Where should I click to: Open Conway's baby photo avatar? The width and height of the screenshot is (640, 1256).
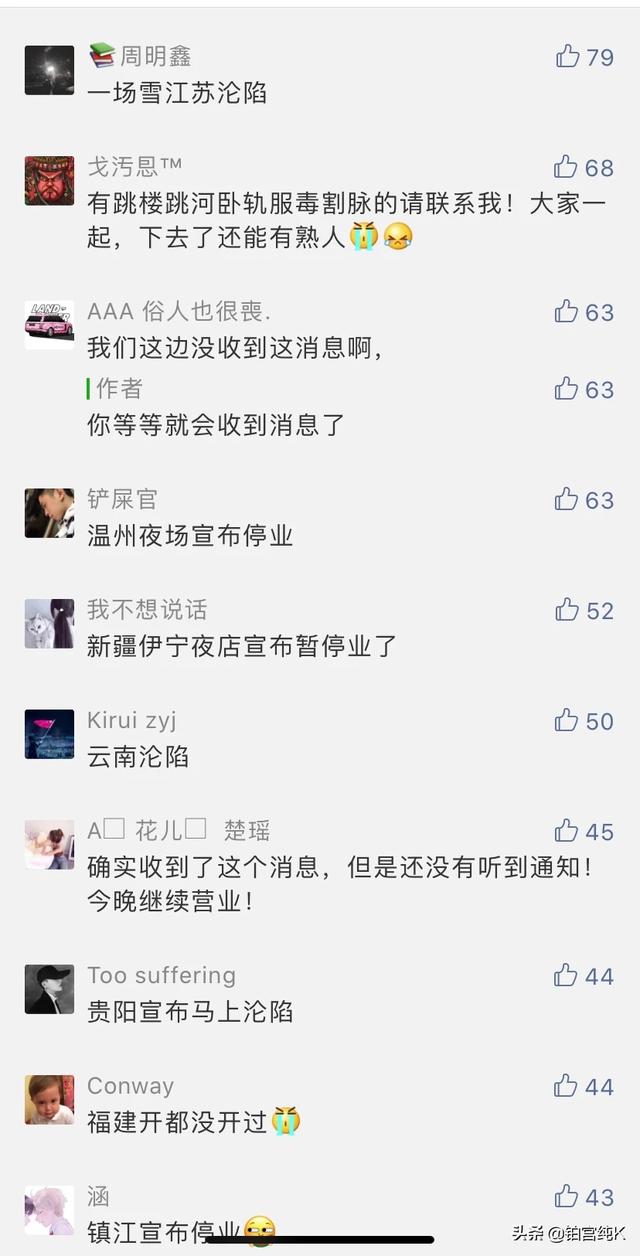(x=49, y=1100)
